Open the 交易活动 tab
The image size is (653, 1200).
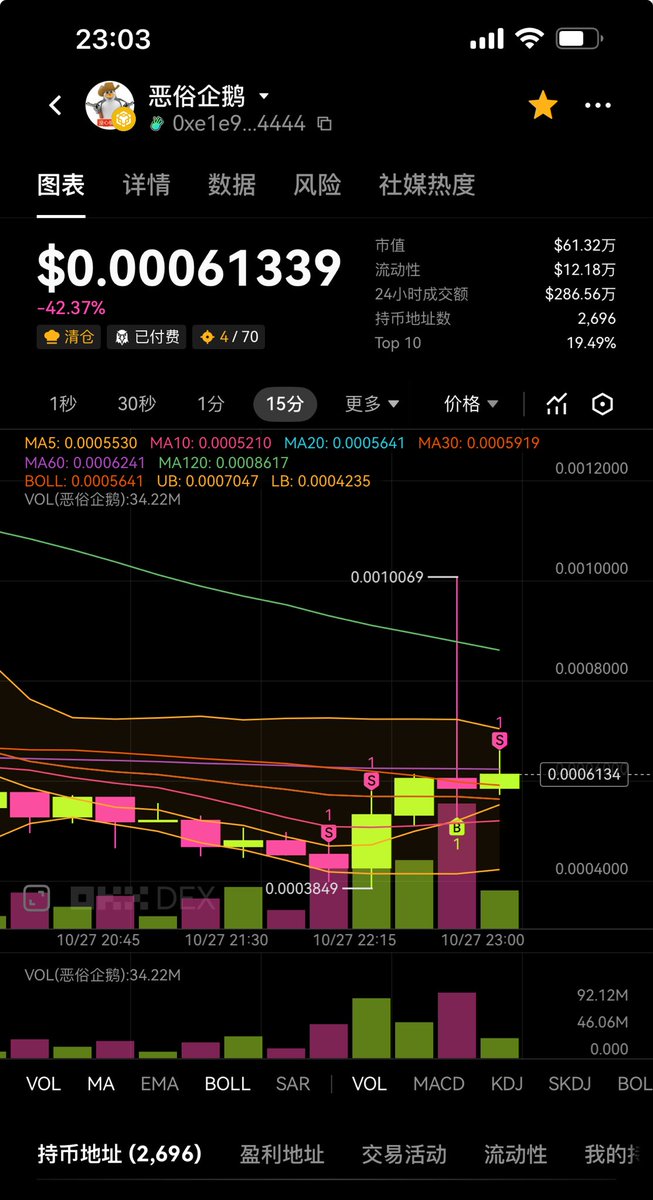pyautogui.click(x=404, y=1155)
